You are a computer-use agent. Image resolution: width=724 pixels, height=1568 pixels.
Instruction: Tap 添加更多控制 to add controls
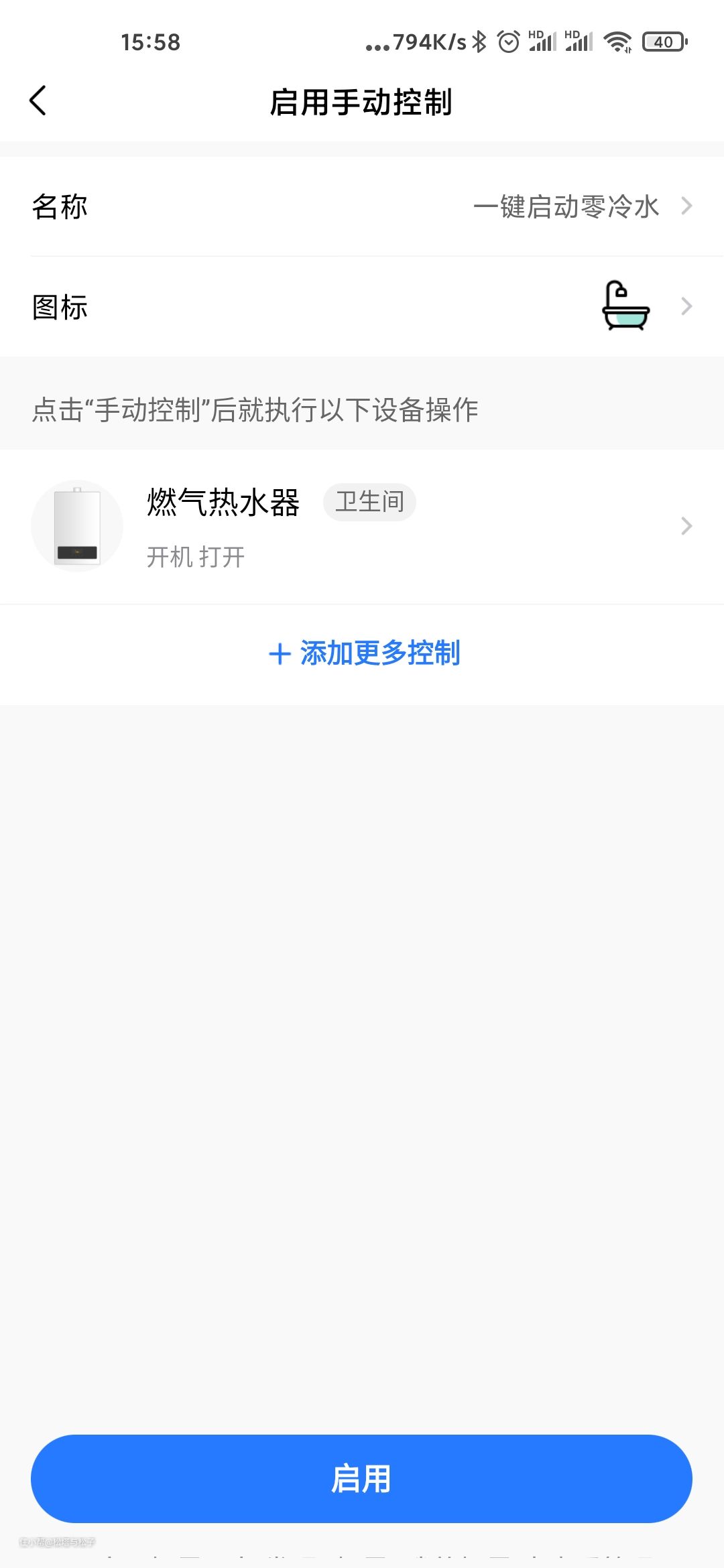pyautogui.click(x=364, y=653)
